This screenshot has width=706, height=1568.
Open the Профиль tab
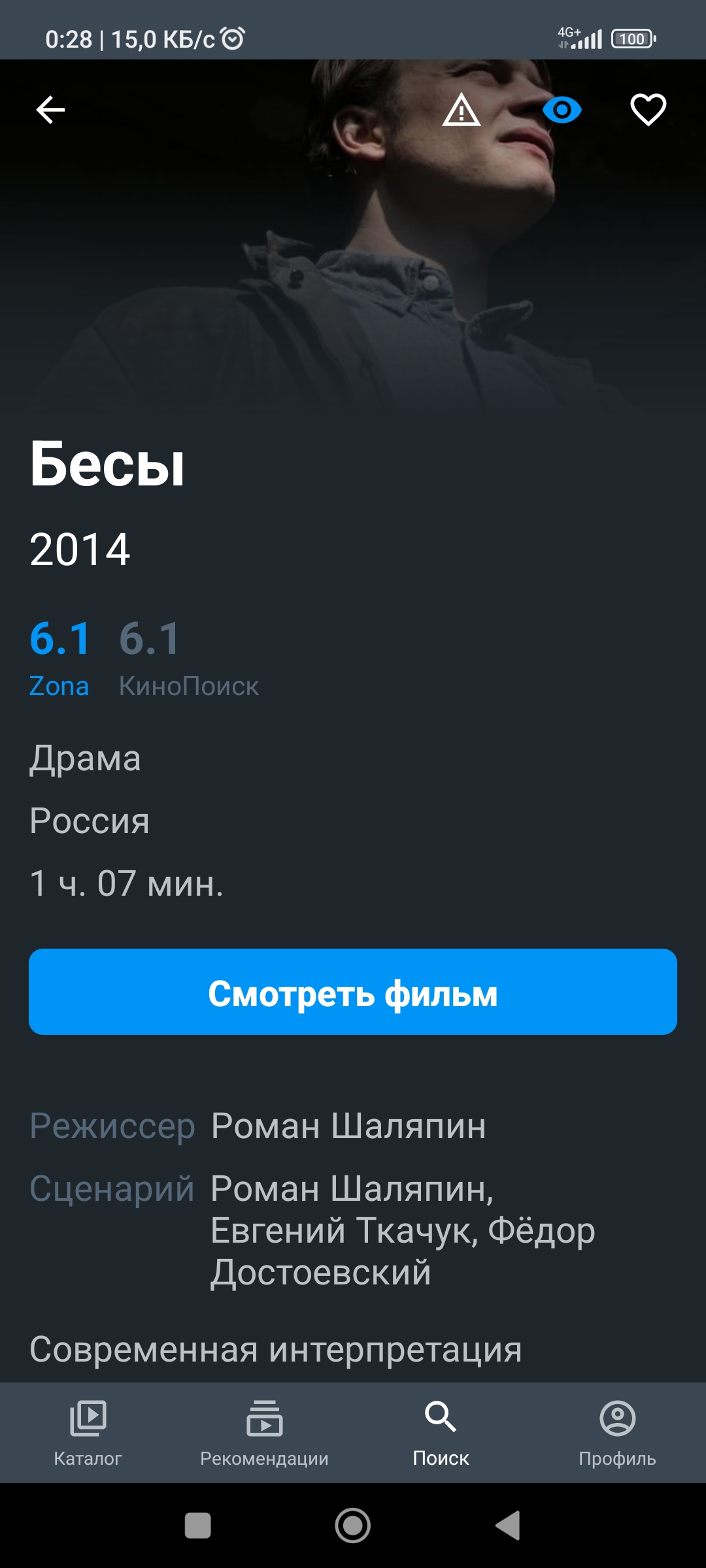618,1432
